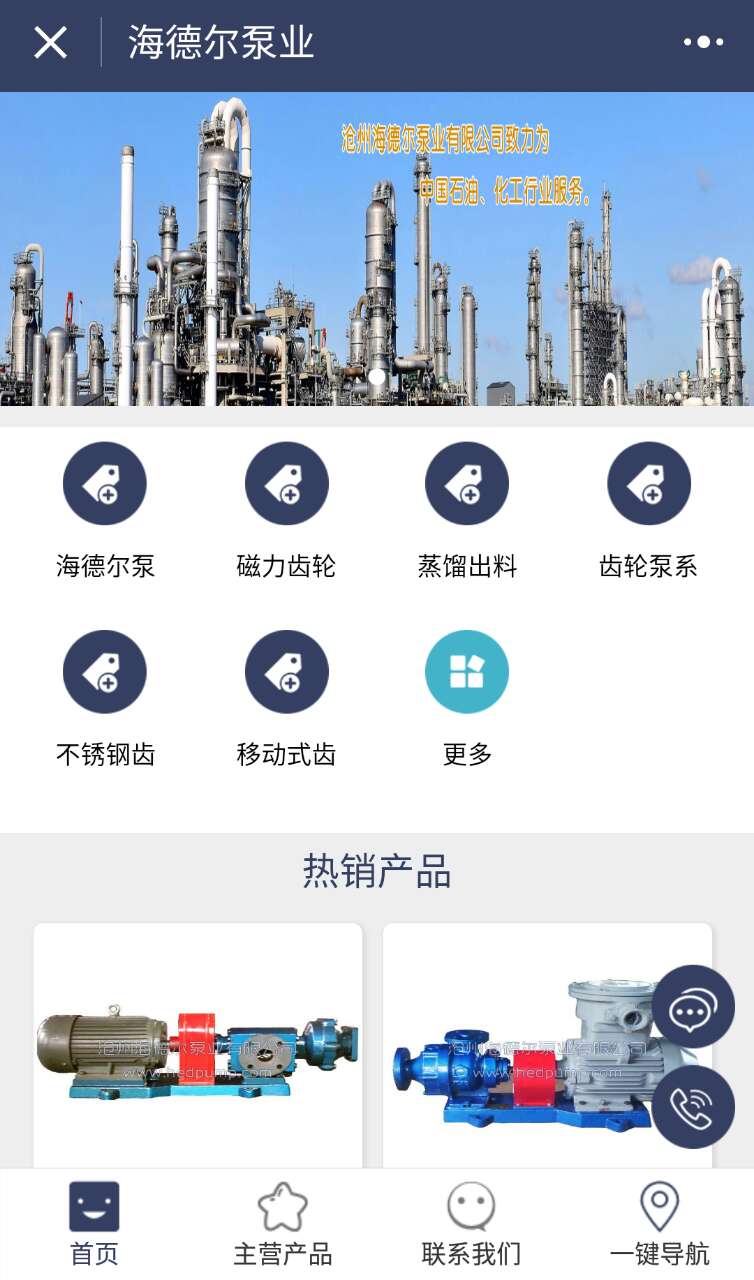The image size is (754, 1280).
Task: Call the company via floating phone button
Action: pos(694,1107)
